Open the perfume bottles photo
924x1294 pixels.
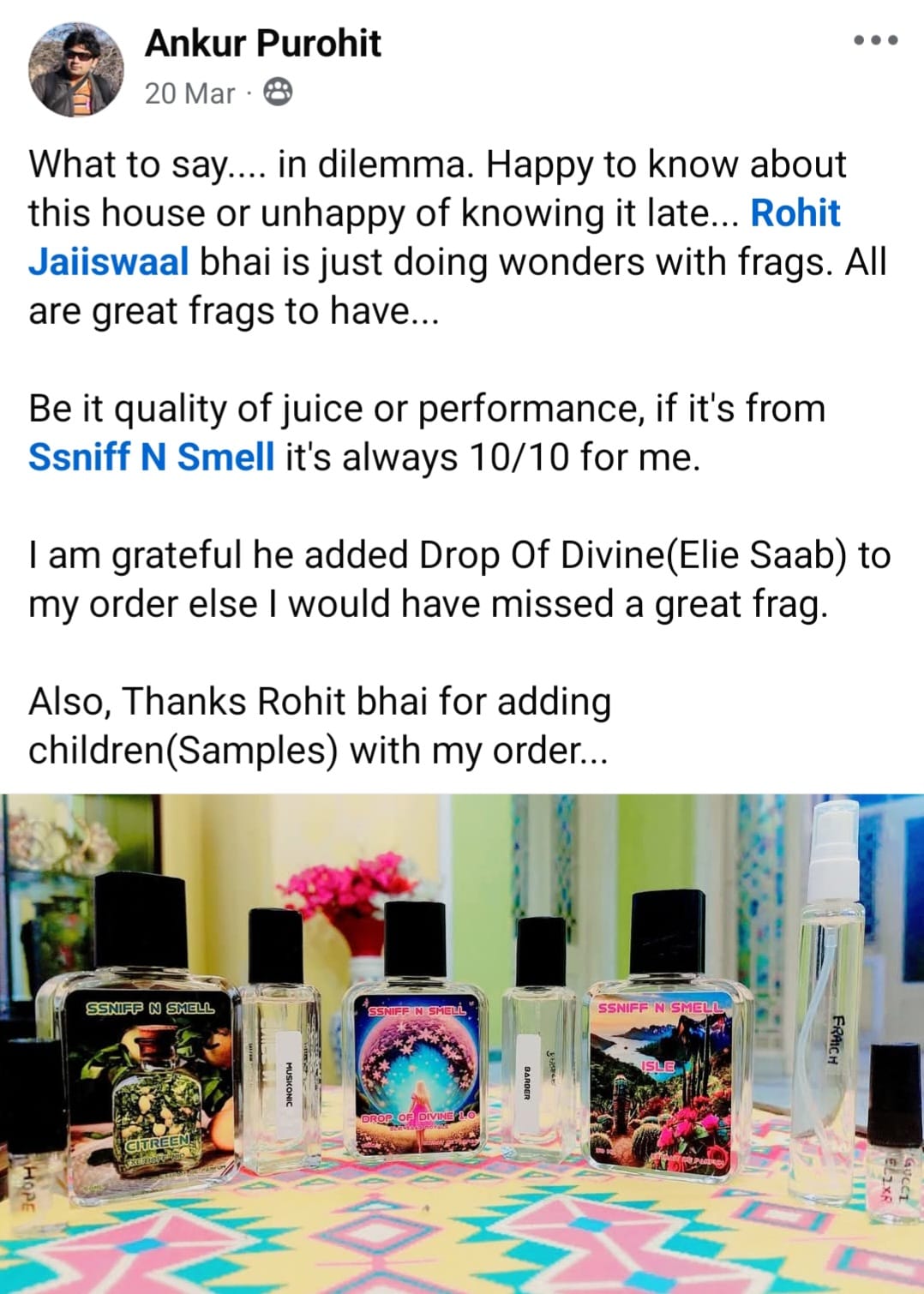462,1042
